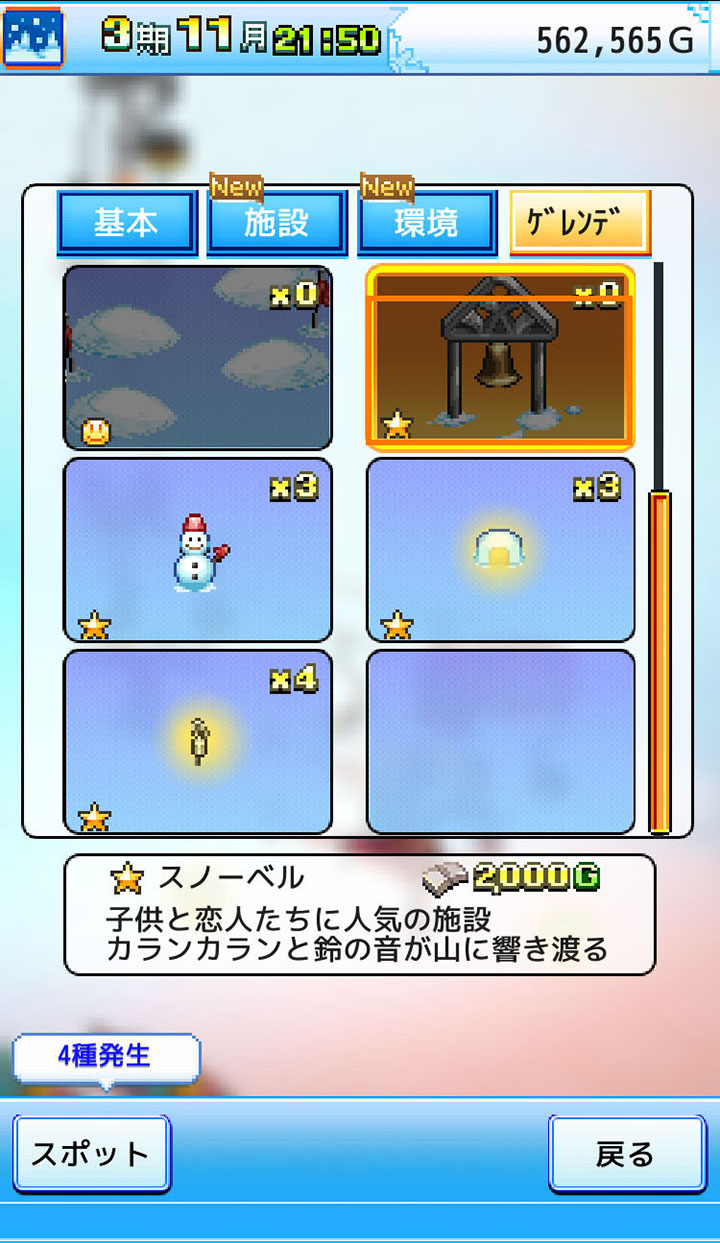Tap the 4種発生 speech bubble
Image resolution: width=720 pixels, height=1243 pixels.
click(106, 1057)
